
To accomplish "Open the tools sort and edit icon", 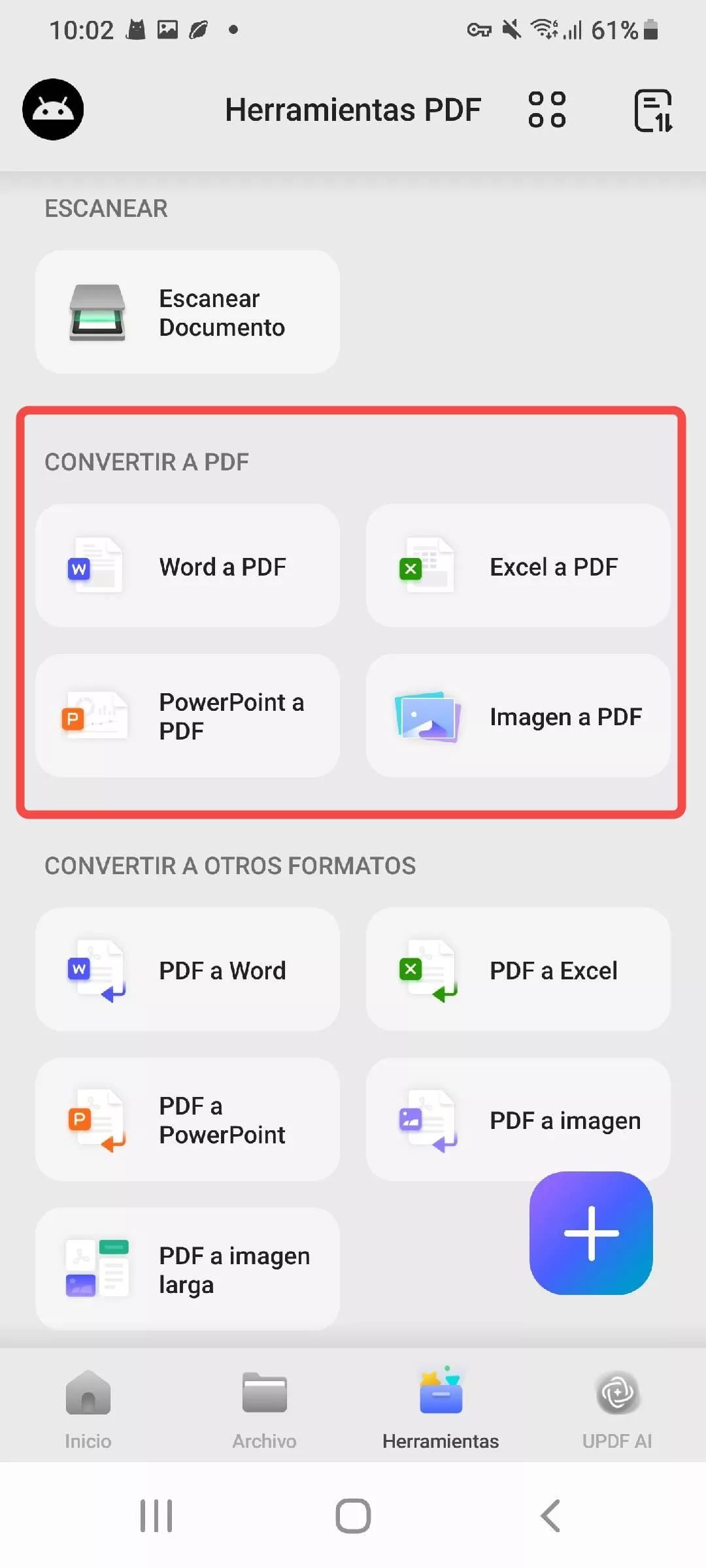I will (x=653, y=110).
